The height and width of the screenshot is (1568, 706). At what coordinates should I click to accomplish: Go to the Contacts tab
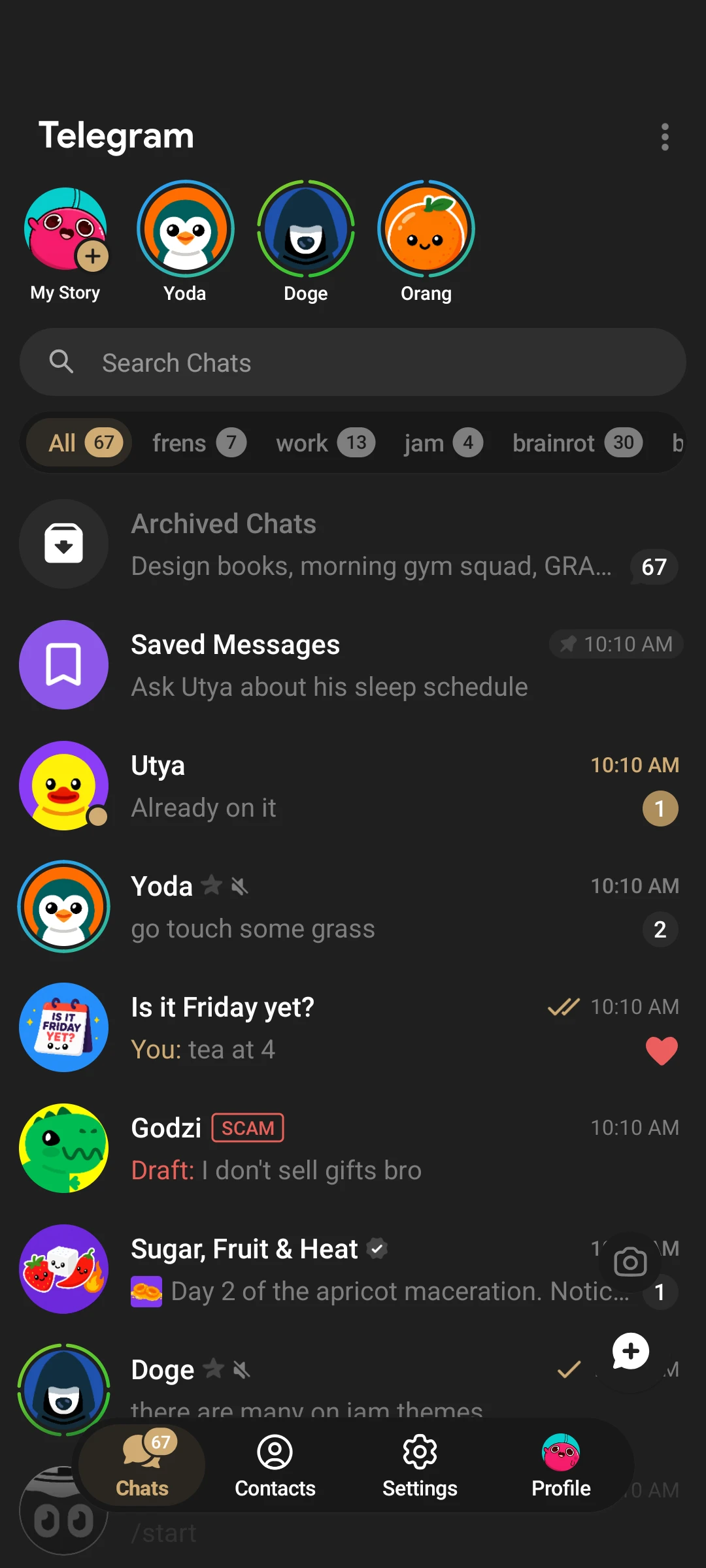pyautogui.click(x=275, y=1466)
